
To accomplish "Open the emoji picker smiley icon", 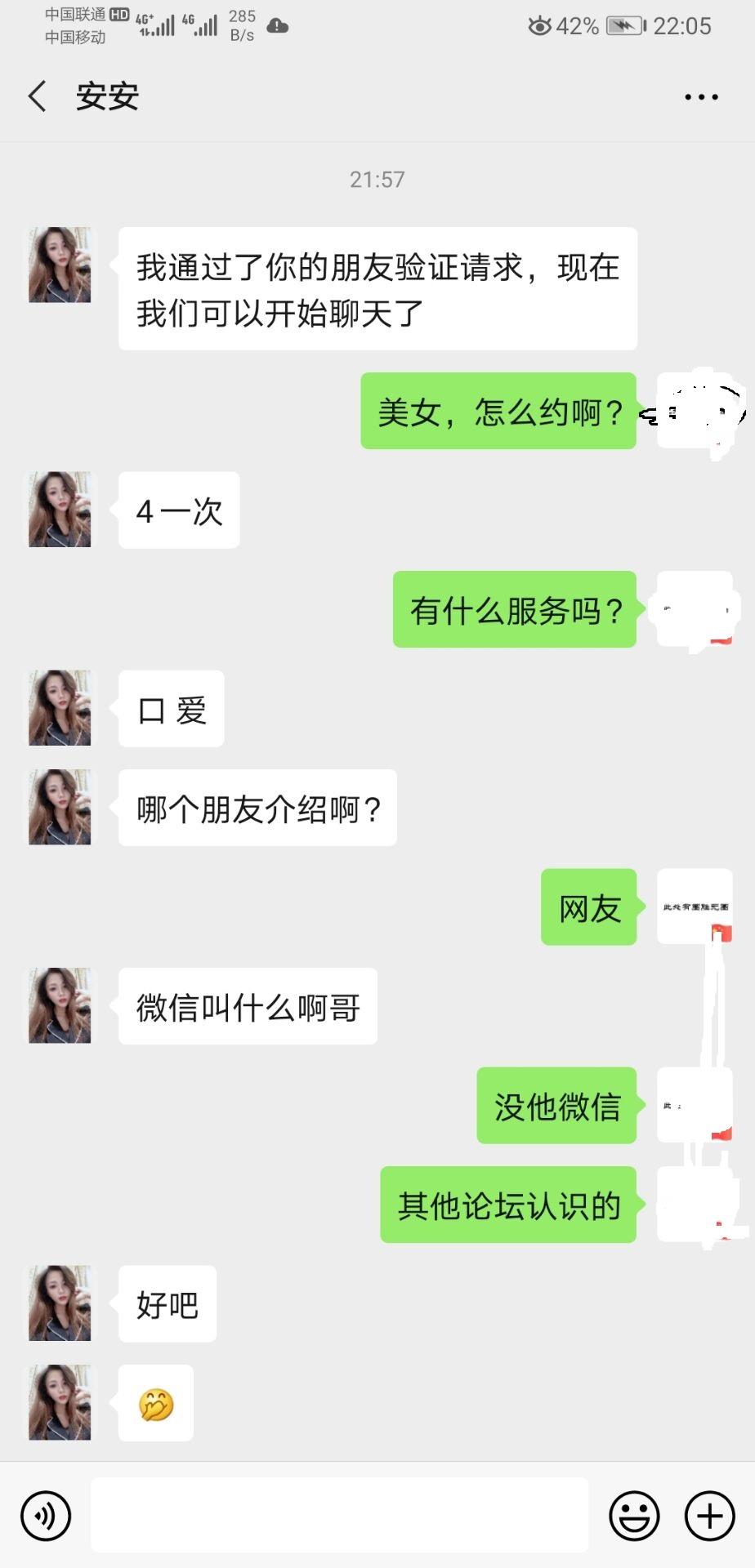I will [x=633, y=1515].
